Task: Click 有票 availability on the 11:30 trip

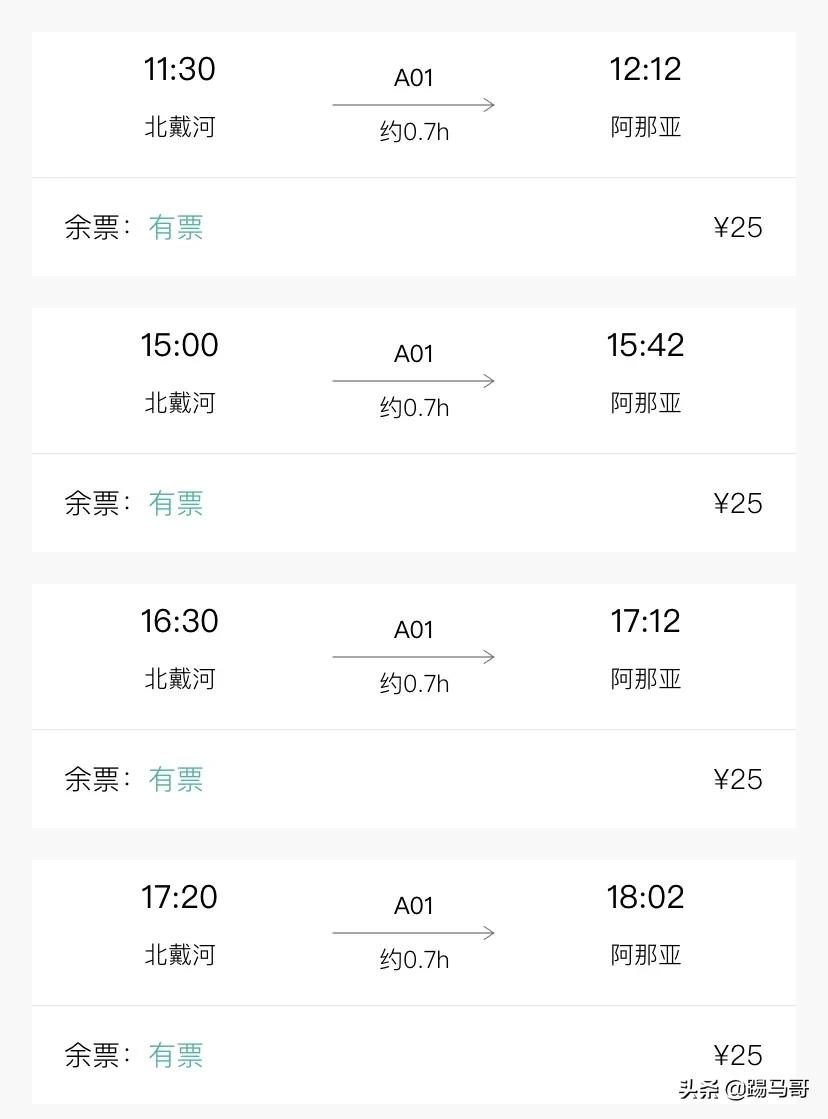Action: click(x=177, y=227)
